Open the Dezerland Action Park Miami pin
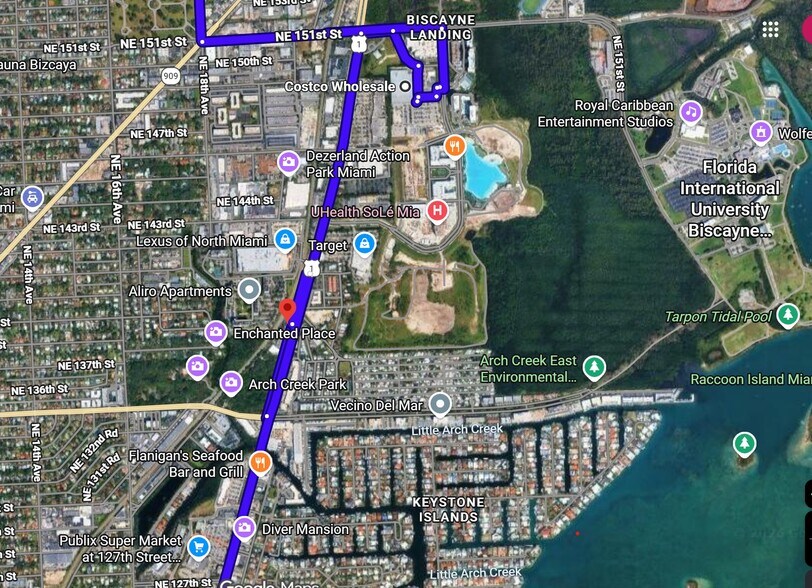This screenshot has width=812, height=588. (x=289, y=161)
